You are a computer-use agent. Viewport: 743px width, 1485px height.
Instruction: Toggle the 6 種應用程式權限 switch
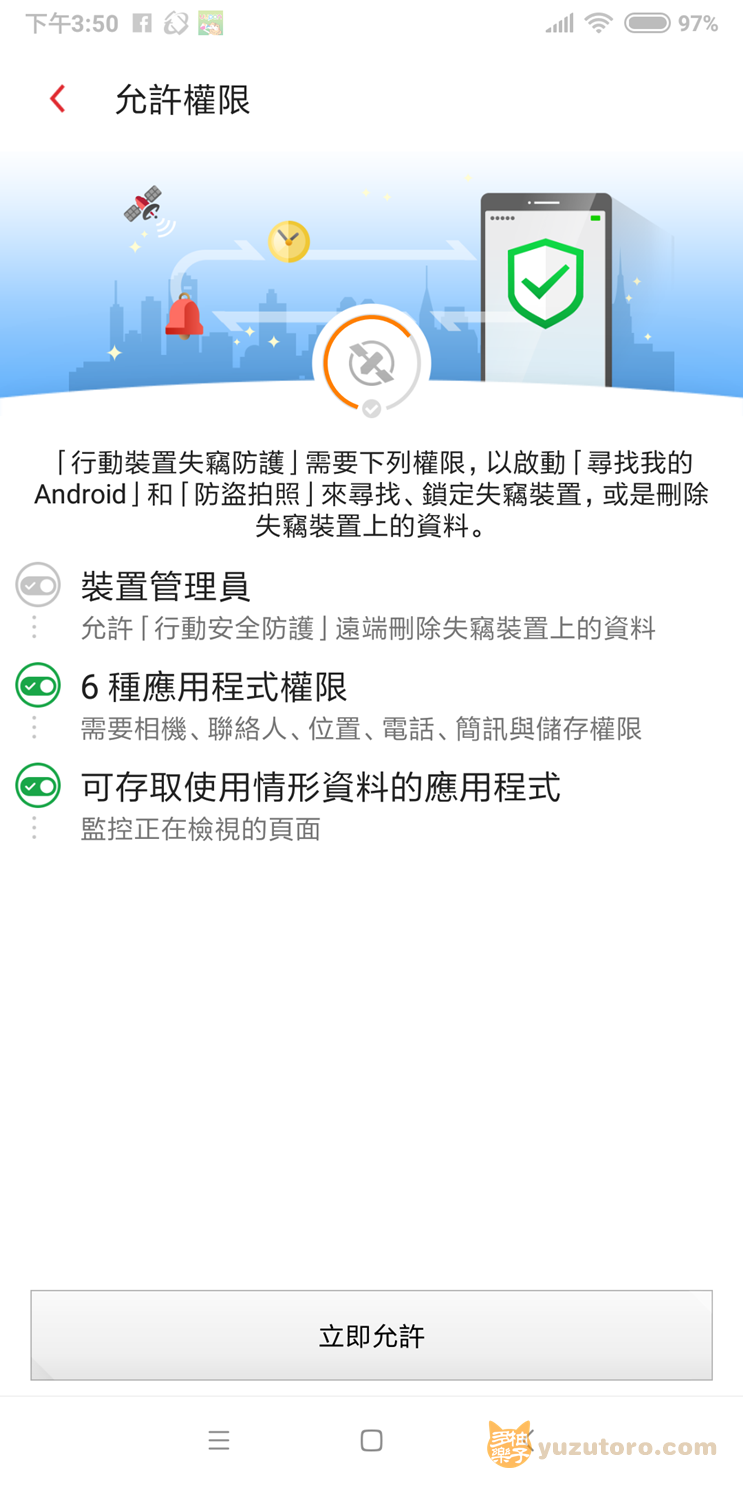click(38, 686)
